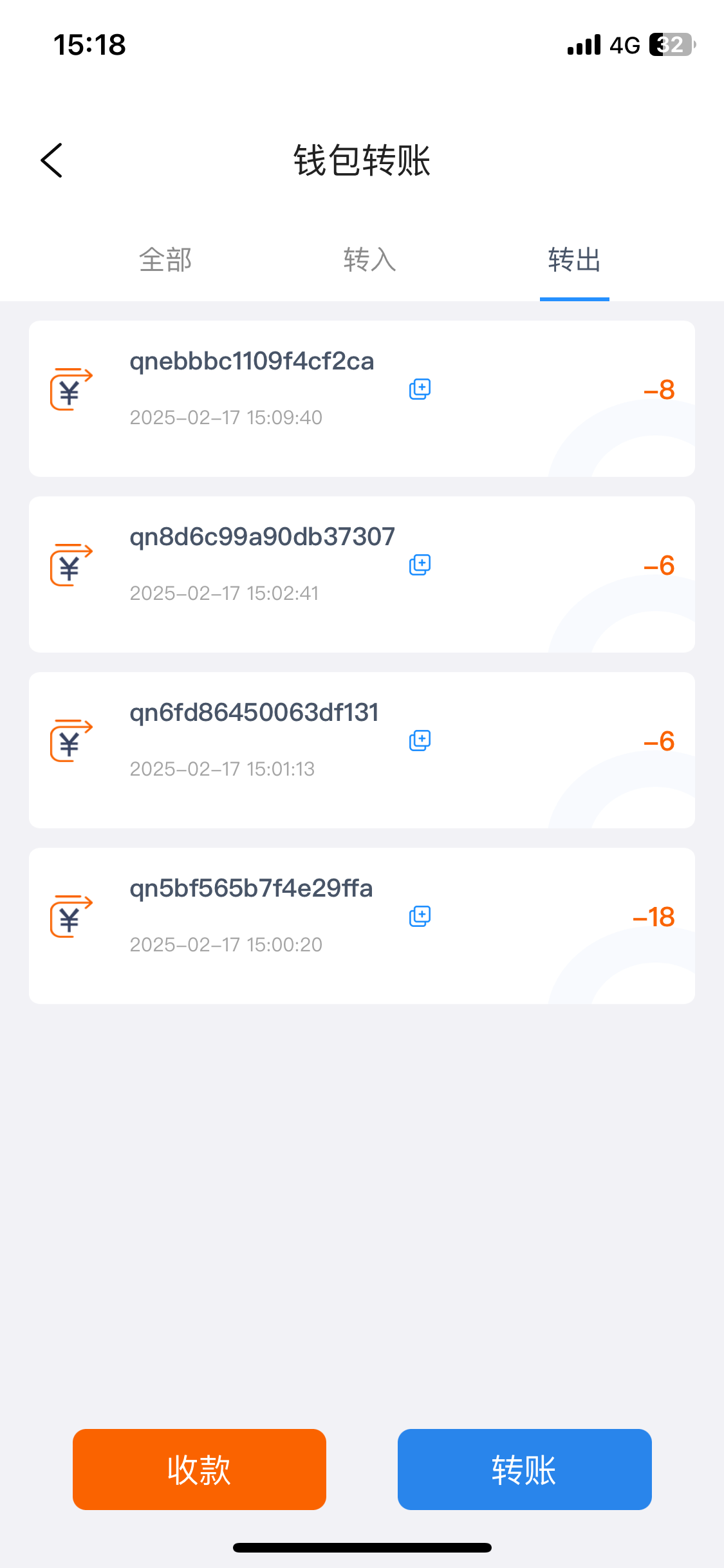Copy the ID qnebbbc1109f4cf2ca
The height and width of the screenshot is (1568, 724).
click(x=420, y=389)
